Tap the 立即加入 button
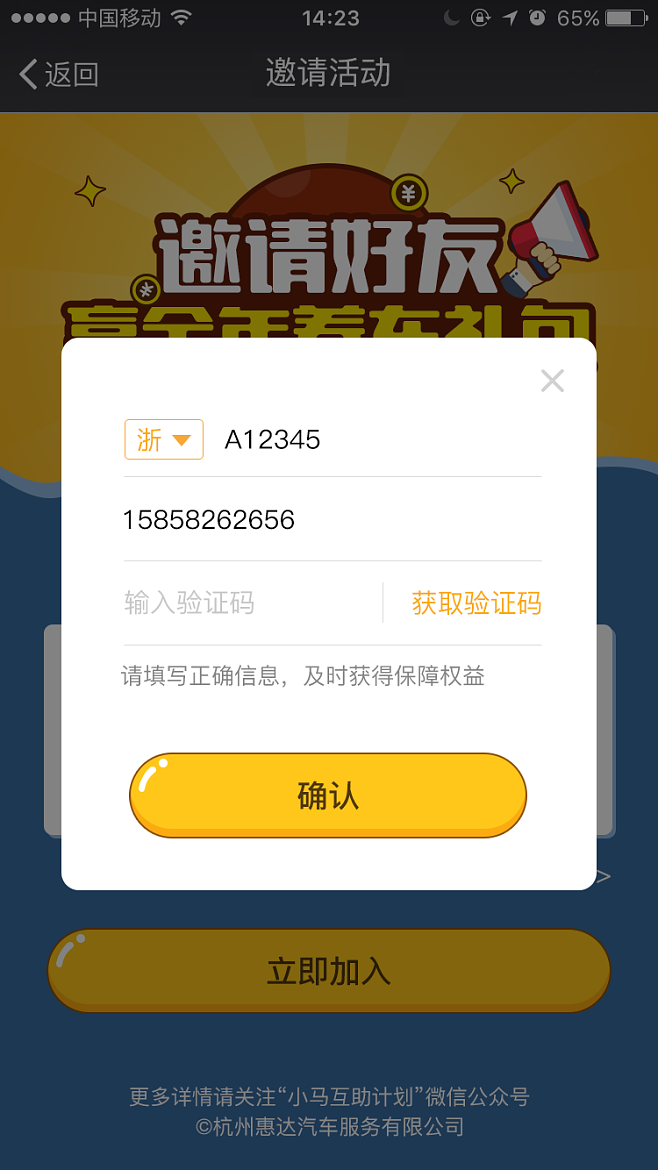Screen dimensions: 658x1170 pos(328,971)
